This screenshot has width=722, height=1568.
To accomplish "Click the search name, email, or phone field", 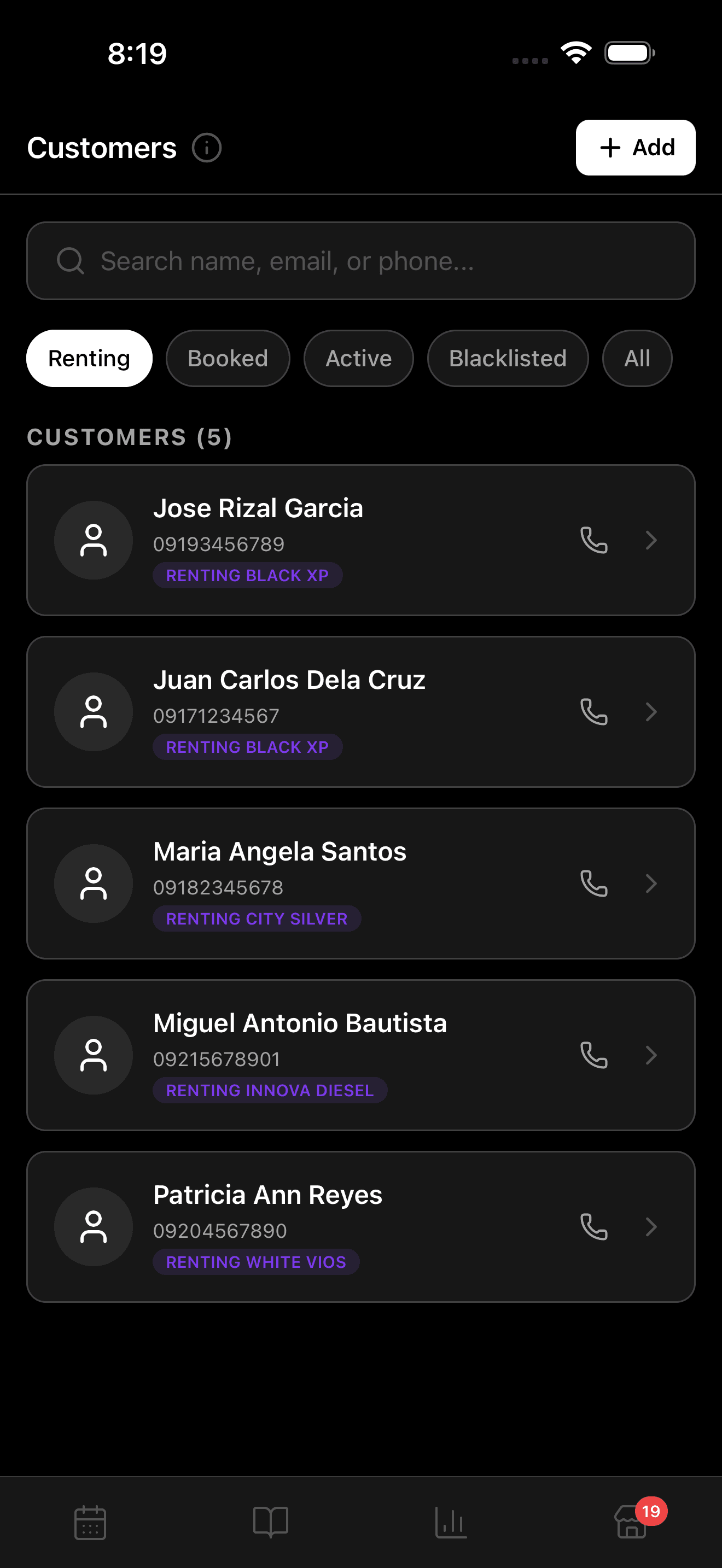I will click(x=361, y=261).
